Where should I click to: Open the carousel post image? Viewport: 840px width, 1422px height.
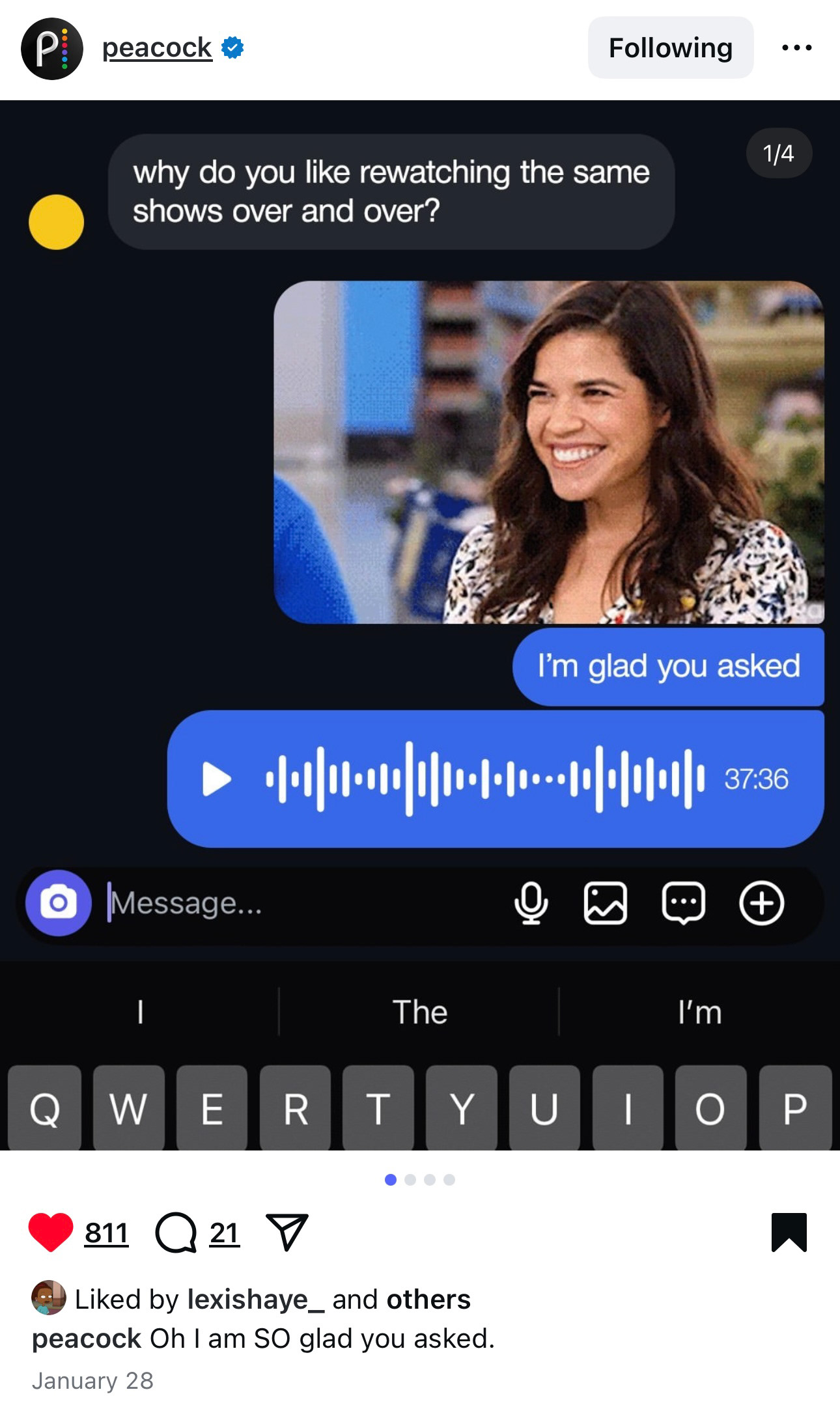[x=420, y=625]
